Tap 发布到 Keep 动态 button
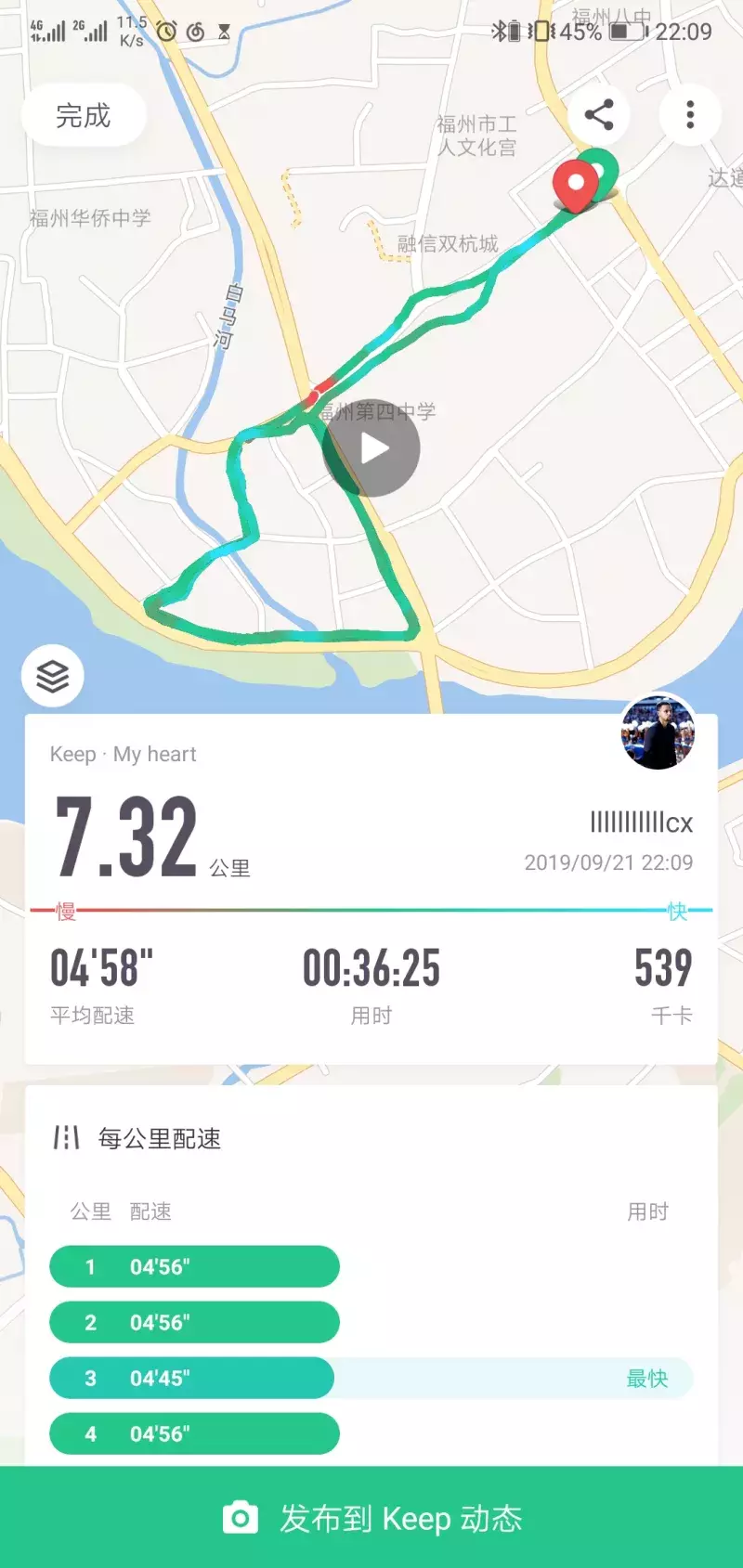 click(371, 1518)
